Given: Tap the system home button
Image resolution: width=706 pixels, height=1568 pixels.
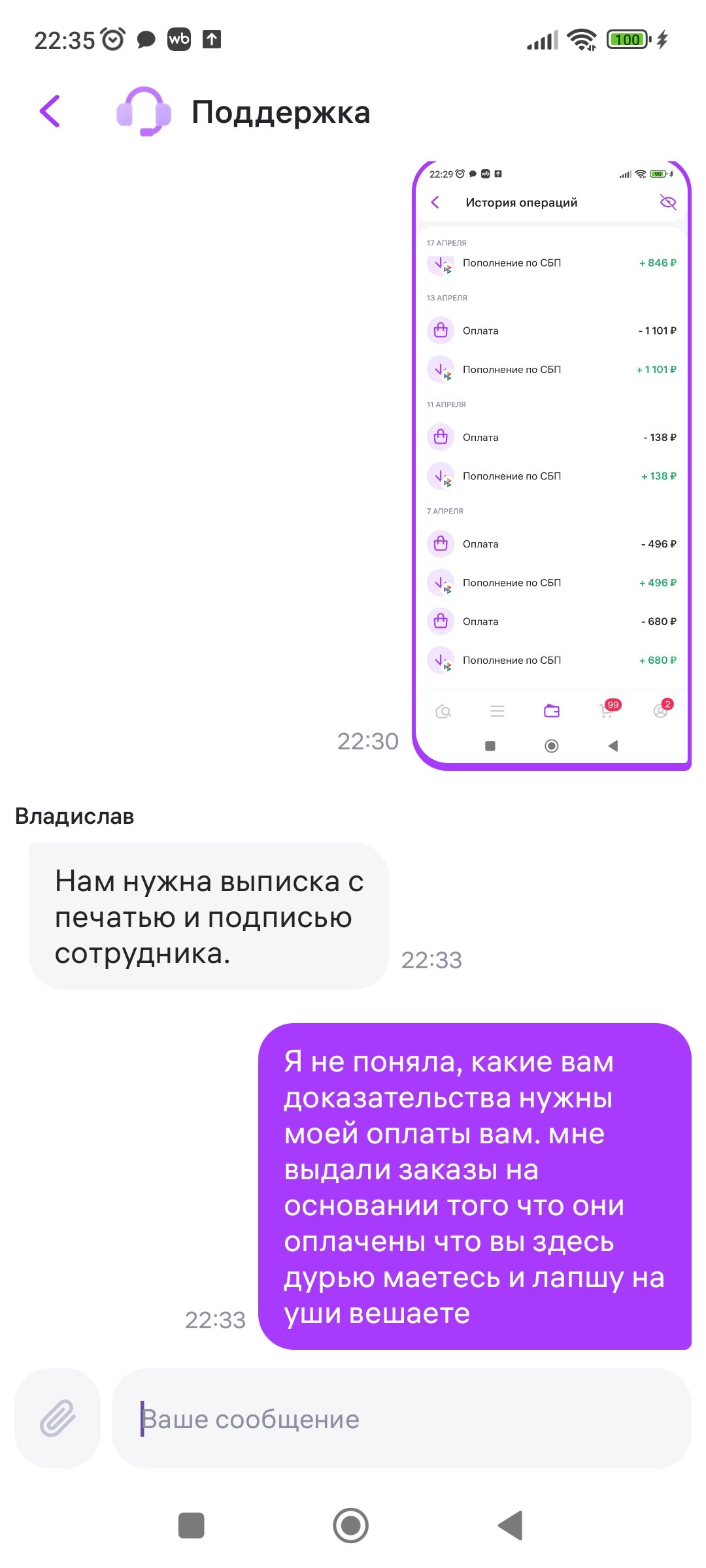Looking at the screenshot, I should [351, 1526].
